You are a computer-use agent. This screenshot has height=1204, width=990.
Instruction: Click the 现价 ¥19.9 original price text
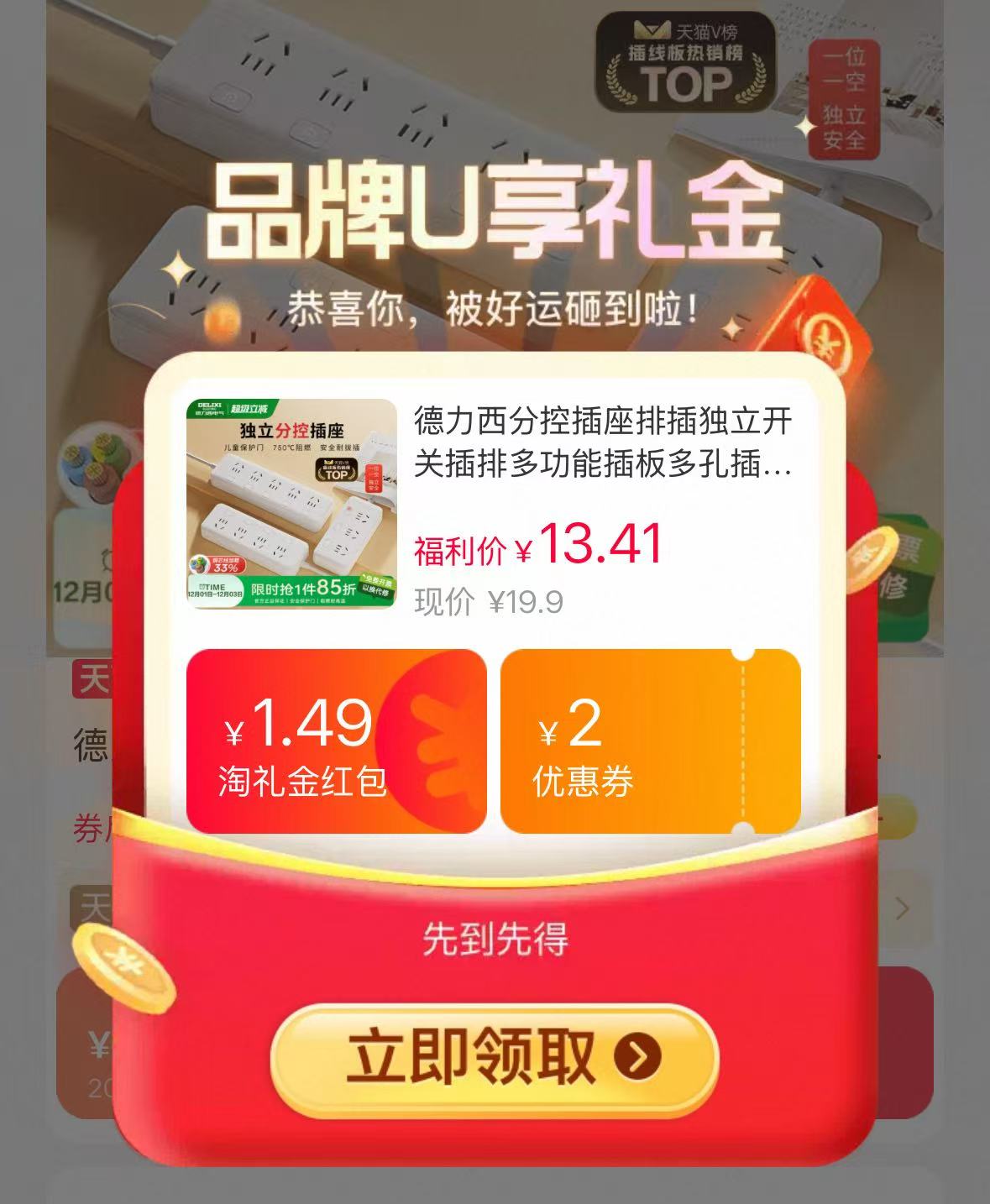(487, 599)
